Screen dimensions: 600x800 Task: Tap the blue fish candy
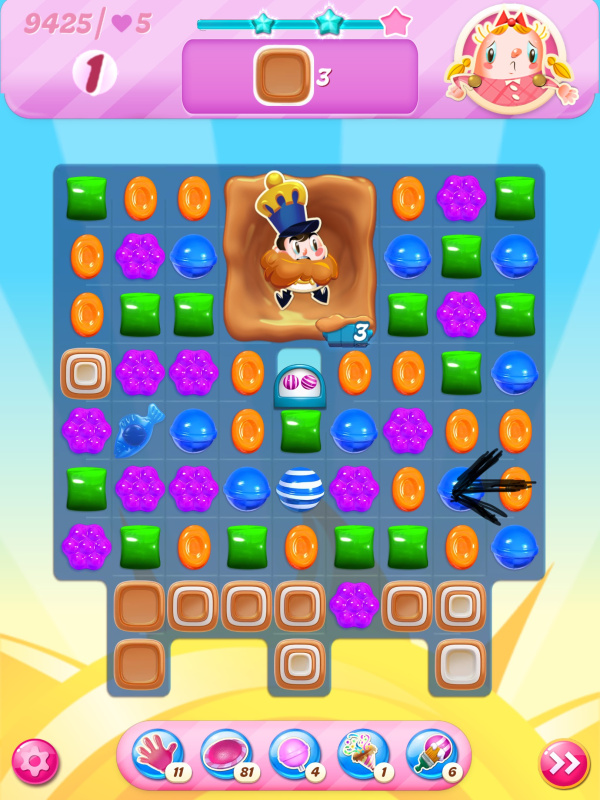click(138, 430)
